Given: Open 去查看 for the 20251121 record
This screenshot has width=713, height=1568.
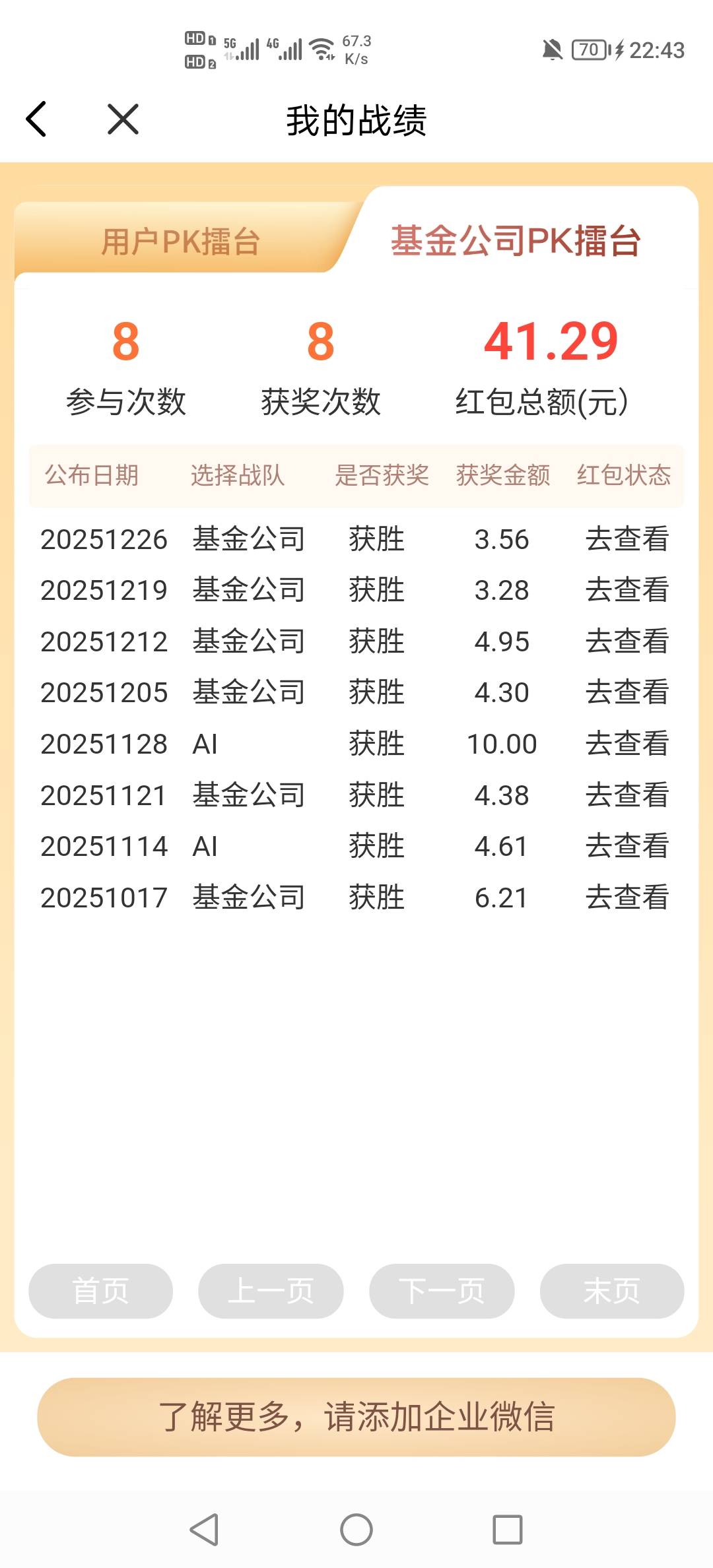Looking at the screenshot, I should point(627,795).
